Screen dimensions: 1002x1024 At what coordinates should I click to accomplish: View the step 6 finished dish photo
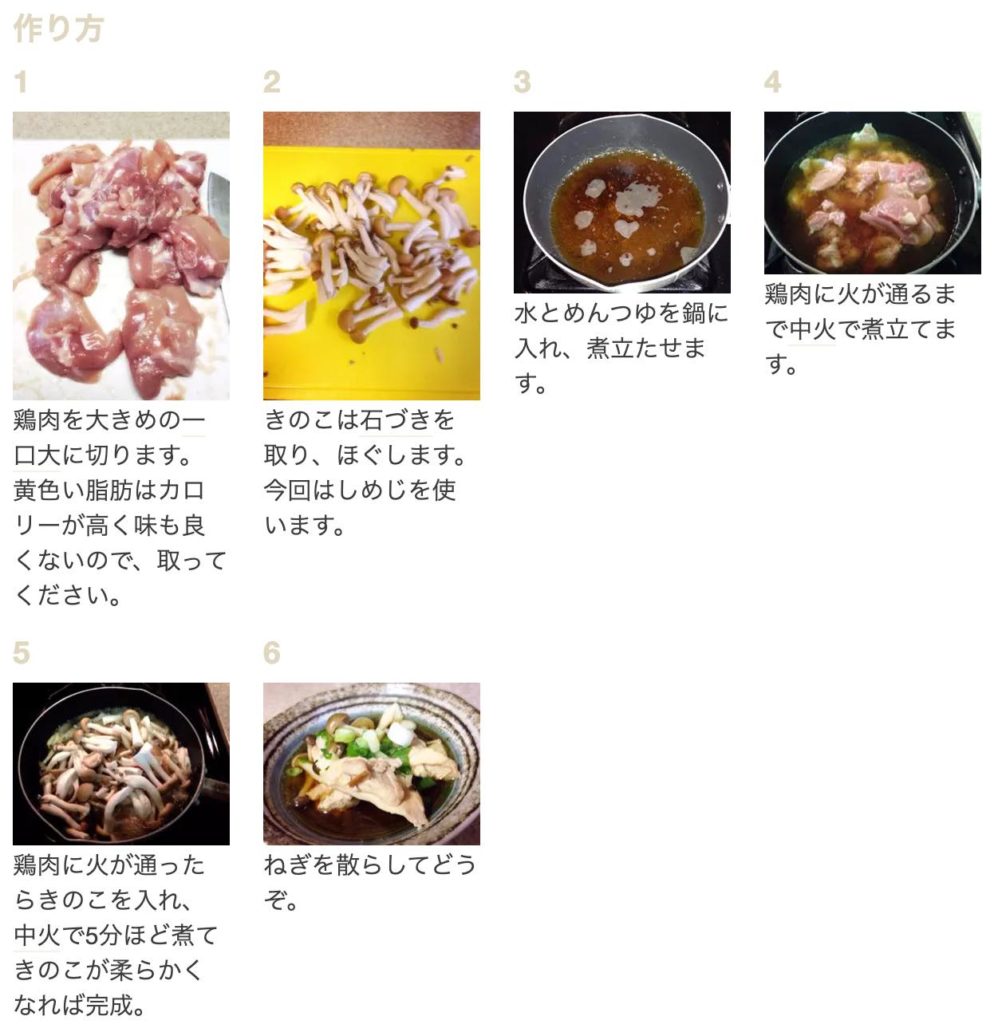click(371, 763)
